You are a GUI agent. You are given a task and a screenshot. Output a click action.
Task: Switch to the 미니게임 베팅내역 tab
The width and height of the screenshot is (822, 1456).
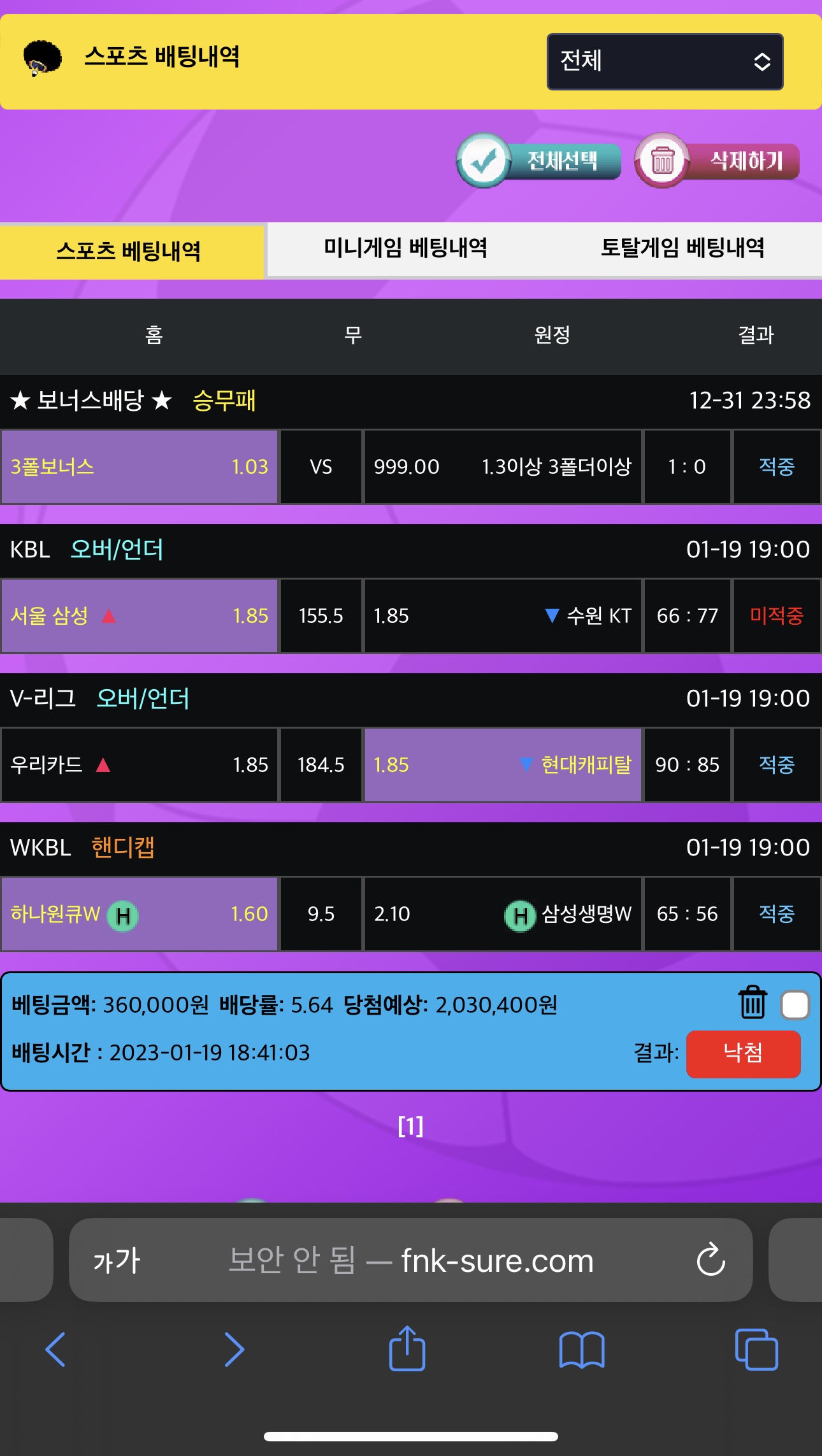(x=405, y=248)
